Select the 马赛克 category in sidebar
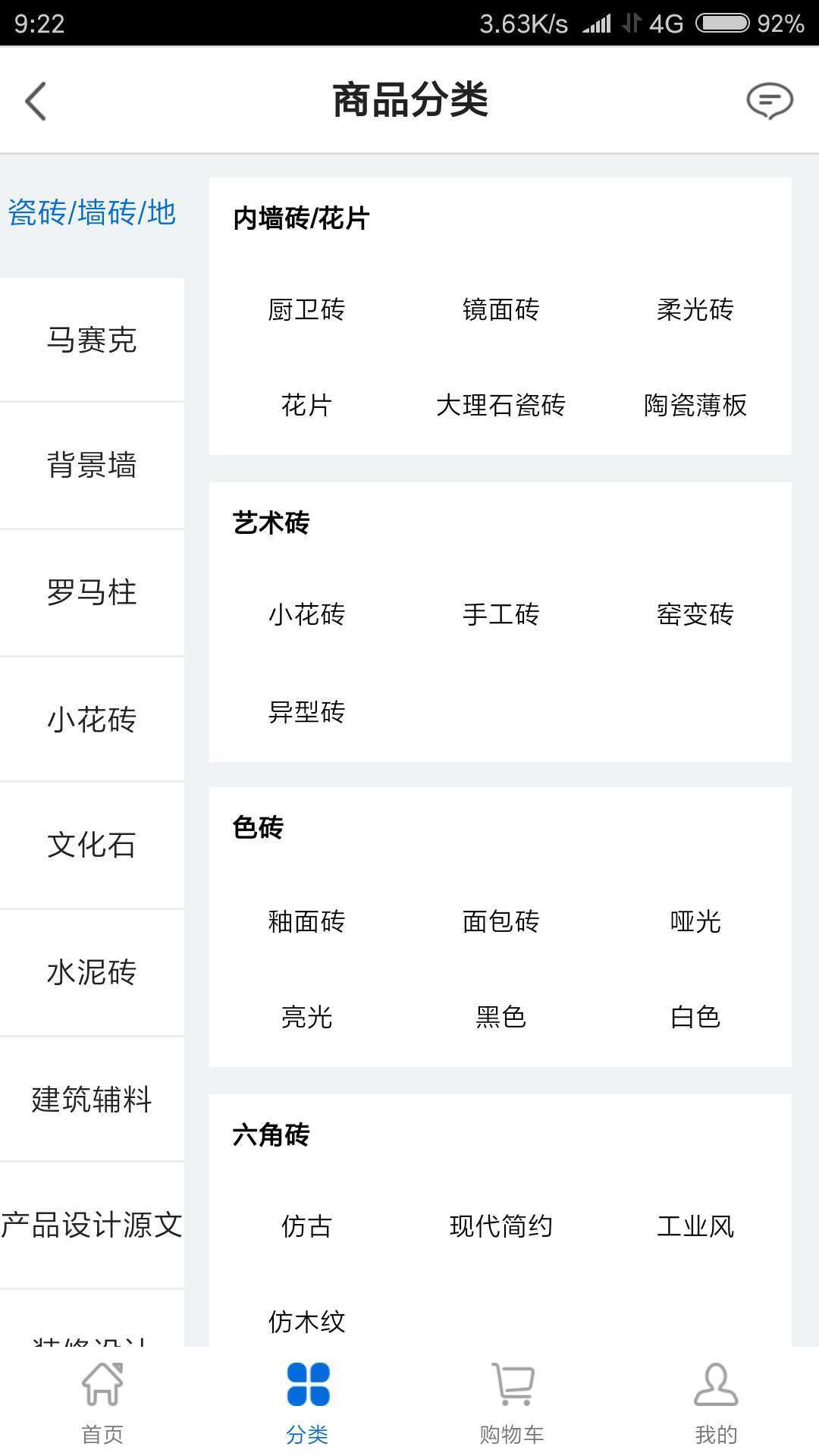Viewport: 819px width, 1456px height. coord(92,339)
